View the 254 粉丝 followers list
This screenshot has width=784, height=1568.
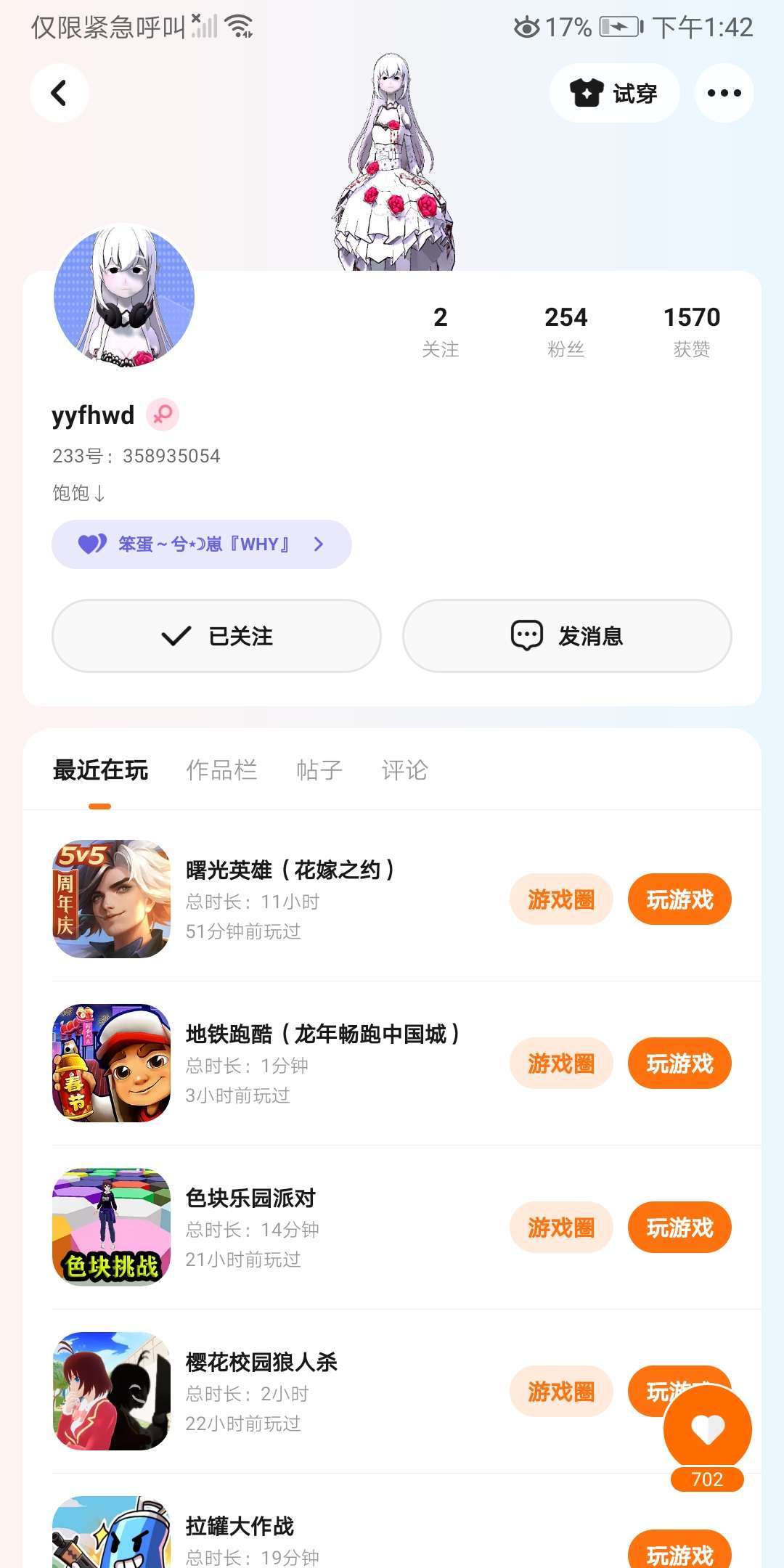565,331
